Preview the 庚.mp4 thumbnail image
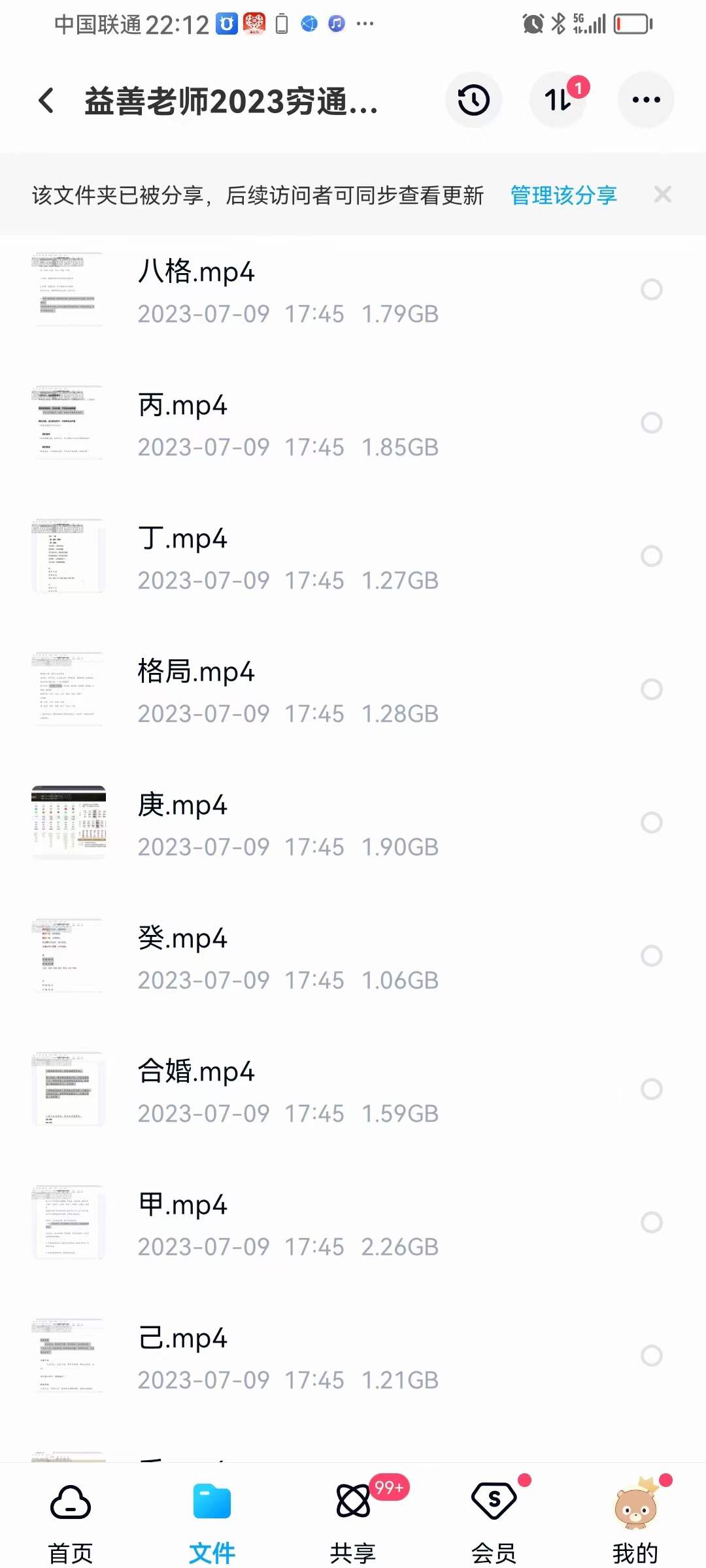The image size is (706, 1568). [69, 823]
